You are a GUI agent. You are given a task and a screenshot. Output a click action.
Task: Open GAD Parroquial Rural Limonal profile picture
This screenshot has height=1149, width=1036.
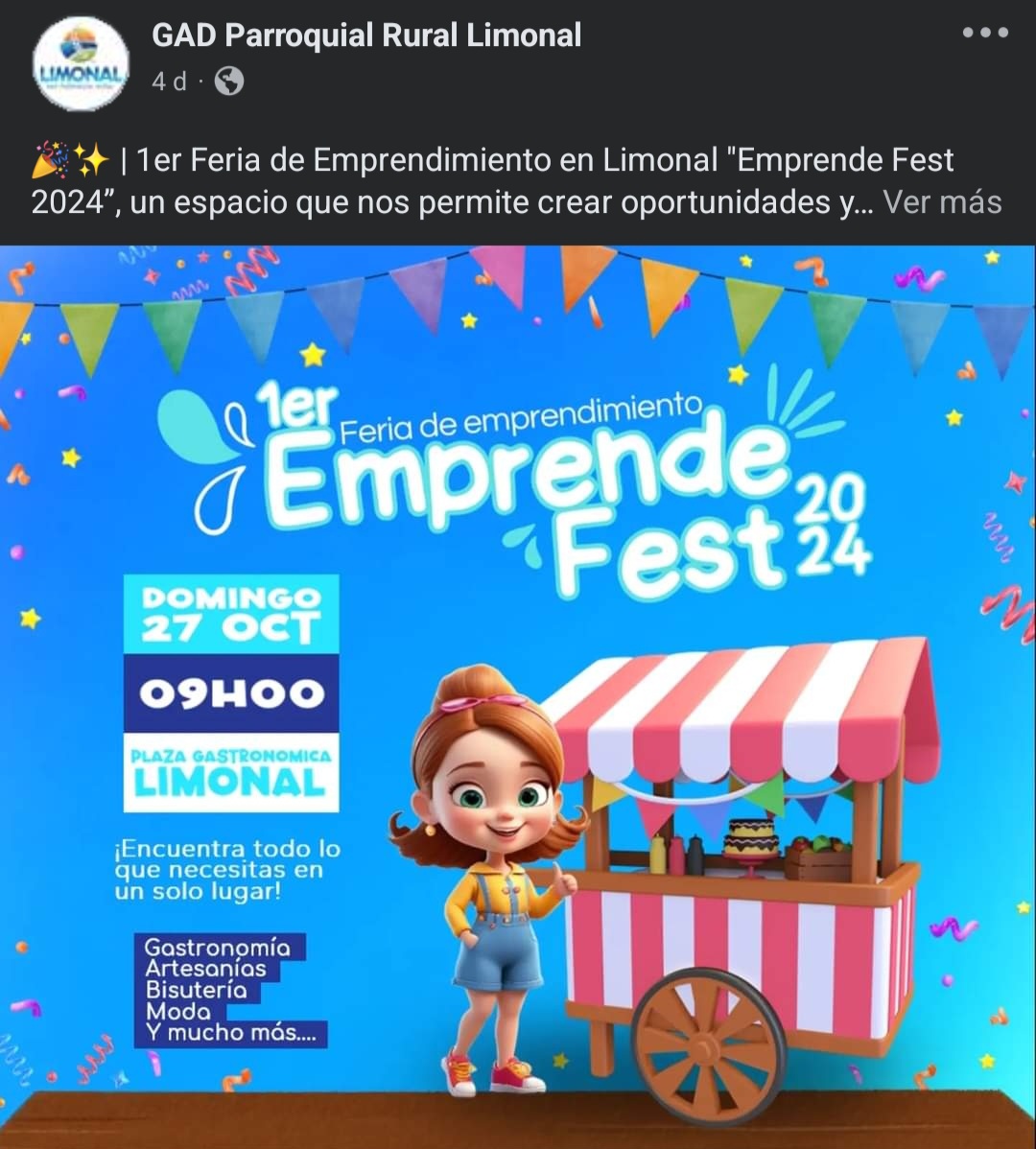coord(81,63)
